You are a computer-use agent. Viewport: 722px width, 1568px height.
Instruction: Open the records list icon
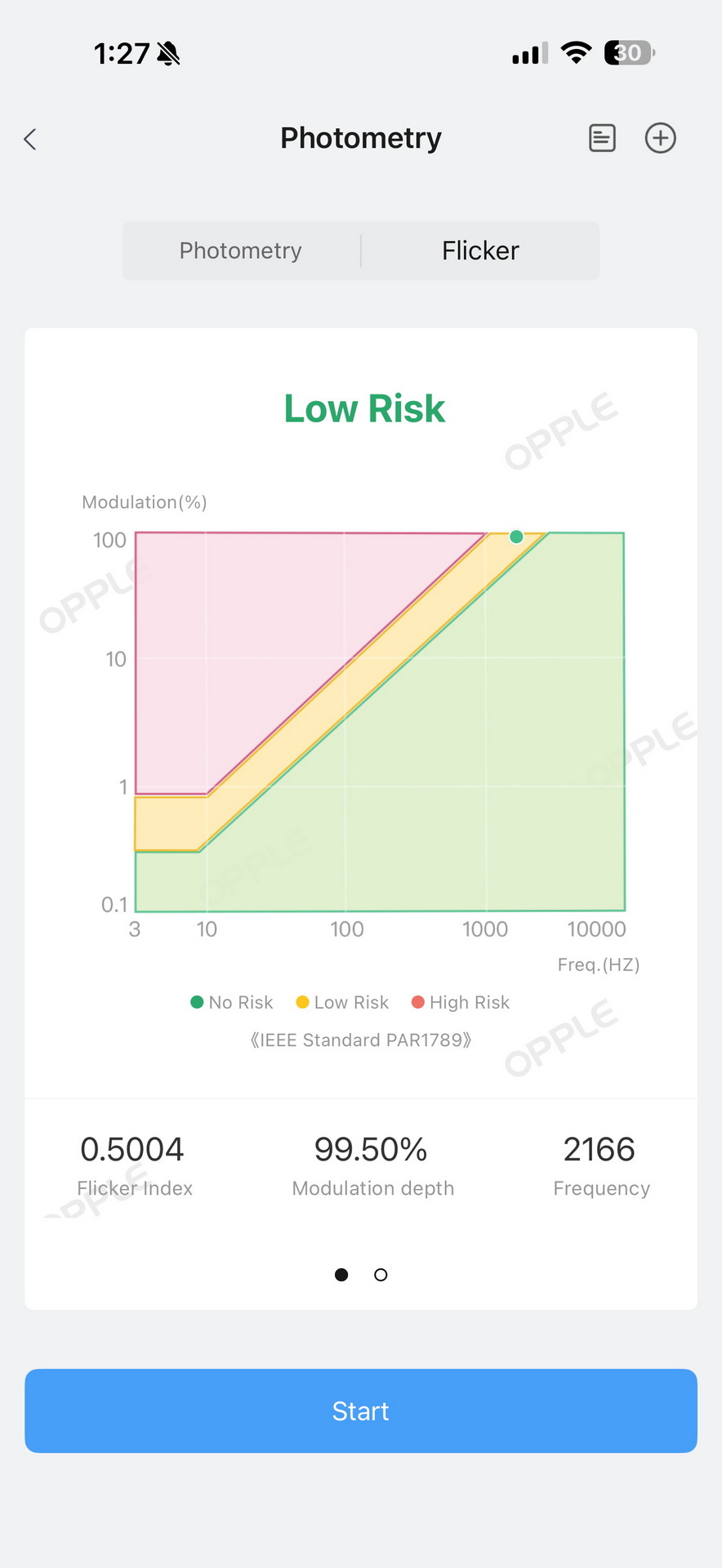[602, 138]
